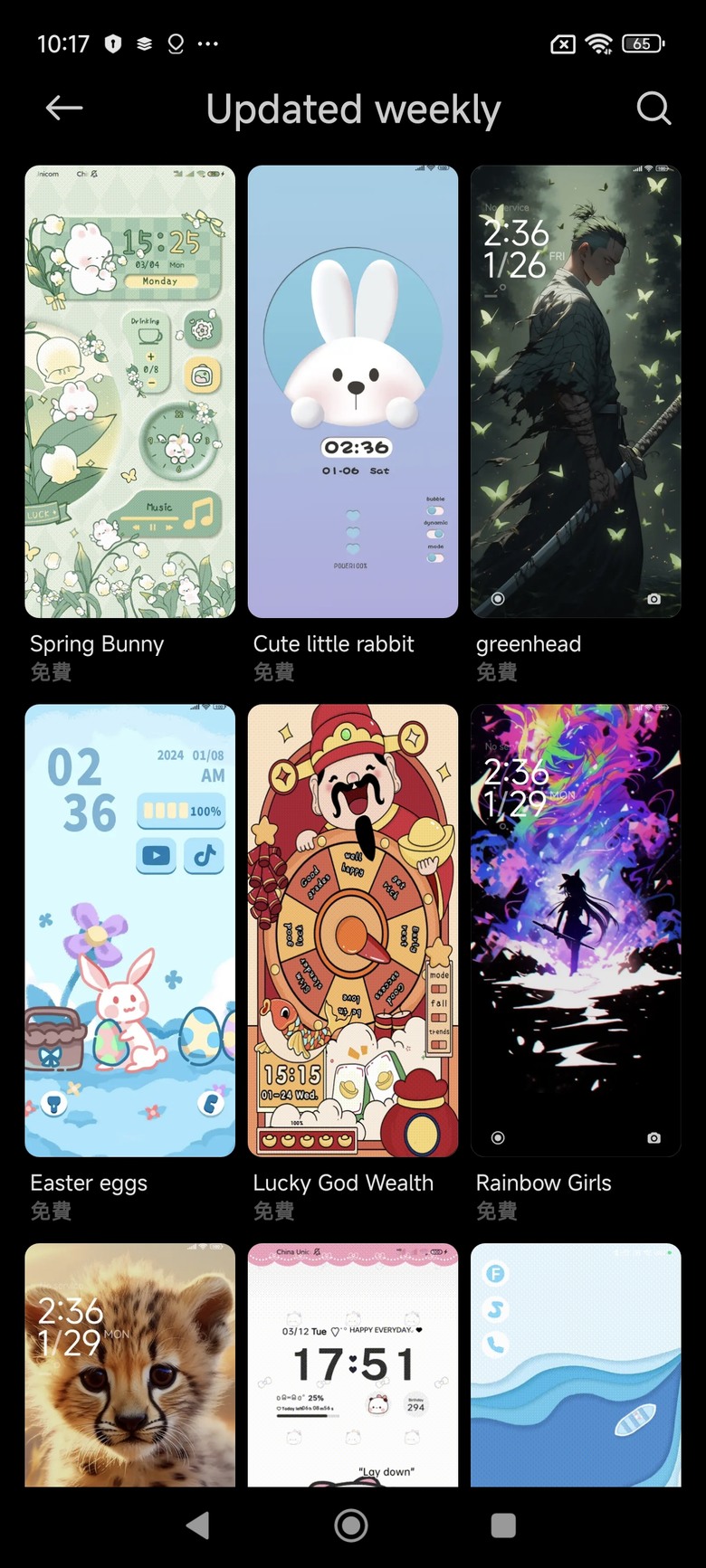View the greenhead theme
The image size is (706, 1568).
point(576,391)
